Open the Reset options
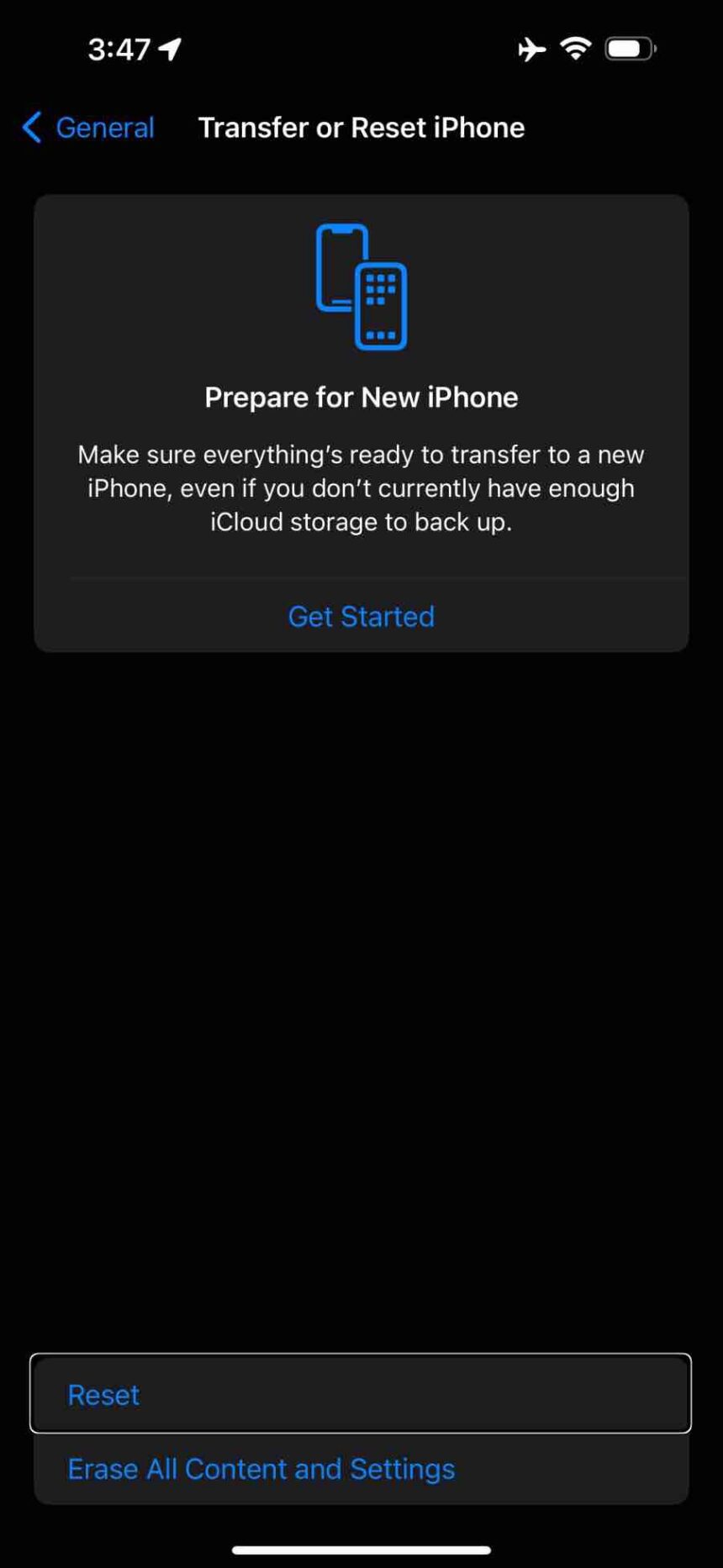 coord(103,1394)
